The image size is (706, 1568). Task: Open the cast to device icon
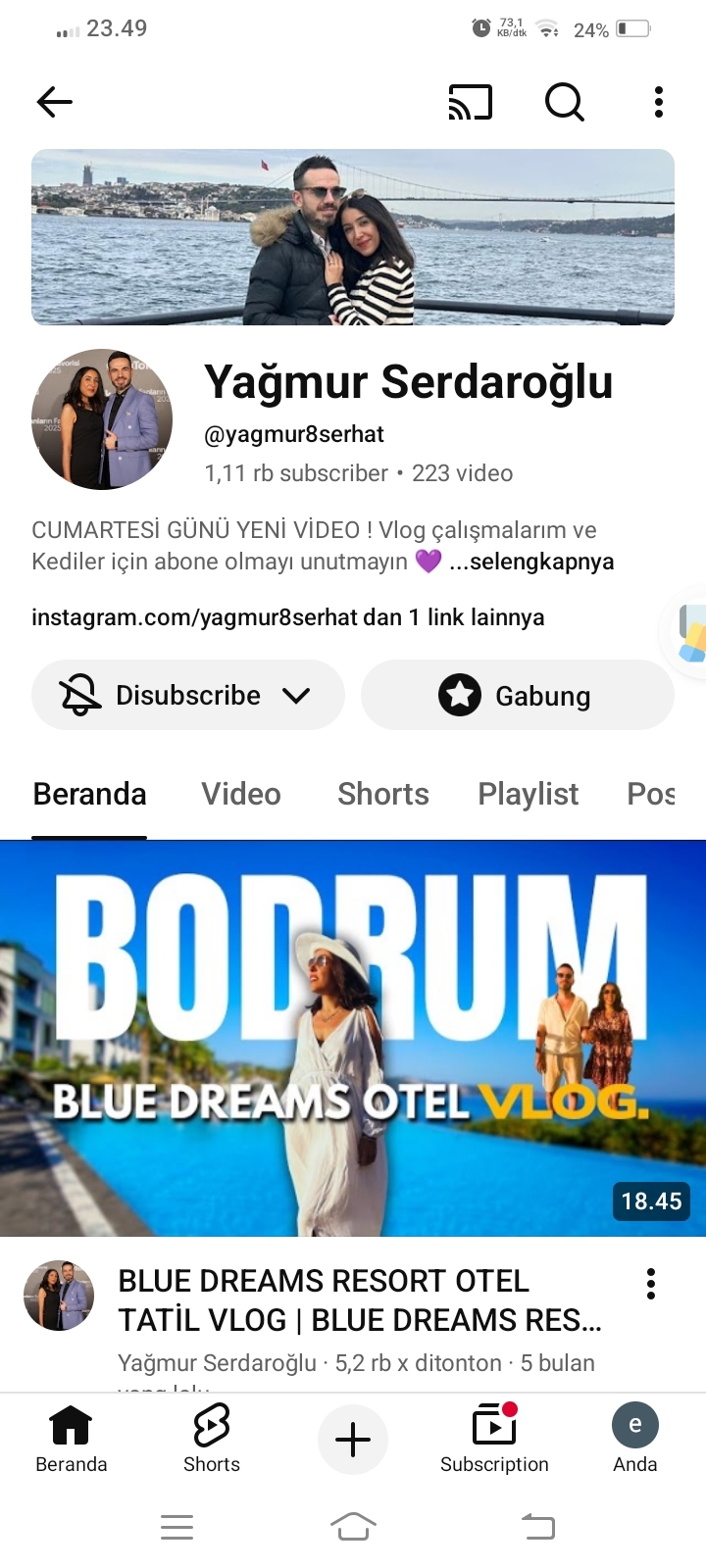point(470,102)
